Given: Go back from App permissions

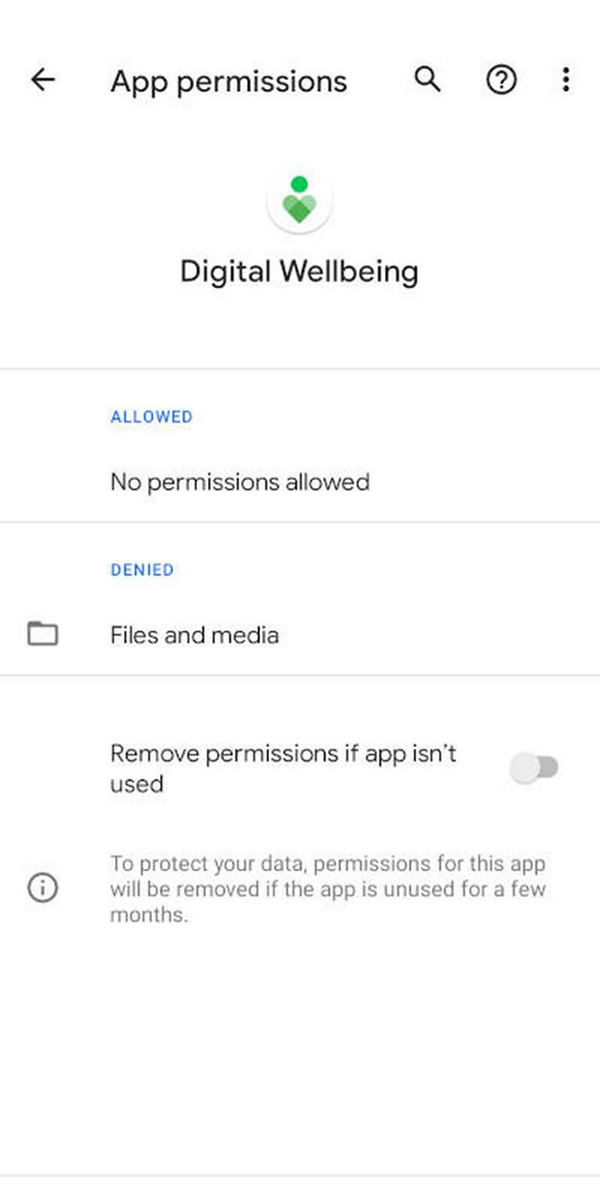Looking at the screenshot, I should [43, 80].
